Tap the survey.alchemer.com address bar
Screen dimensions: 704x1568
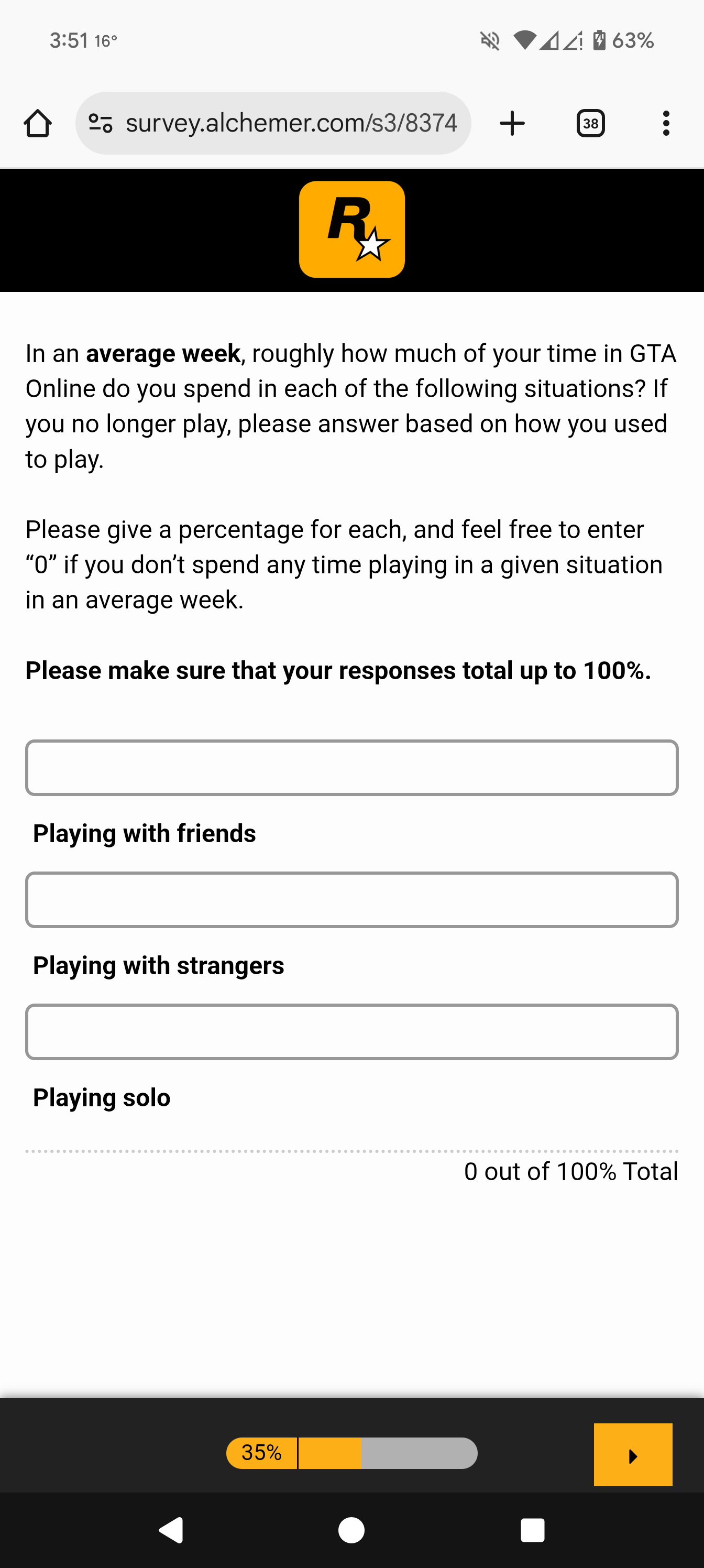coord(273,123)
